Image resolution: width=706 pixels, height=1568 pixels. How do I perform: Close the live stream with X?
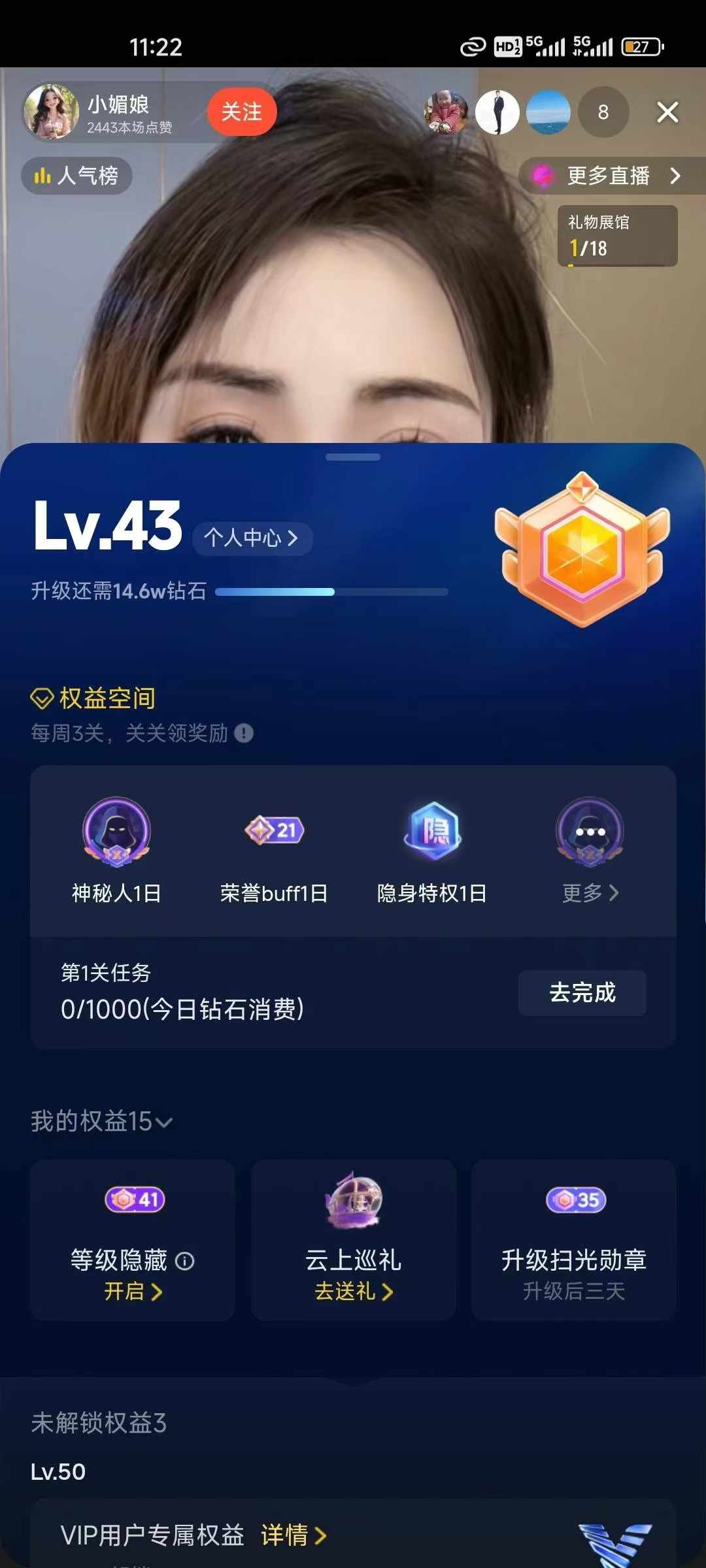[x=667, y=112]
